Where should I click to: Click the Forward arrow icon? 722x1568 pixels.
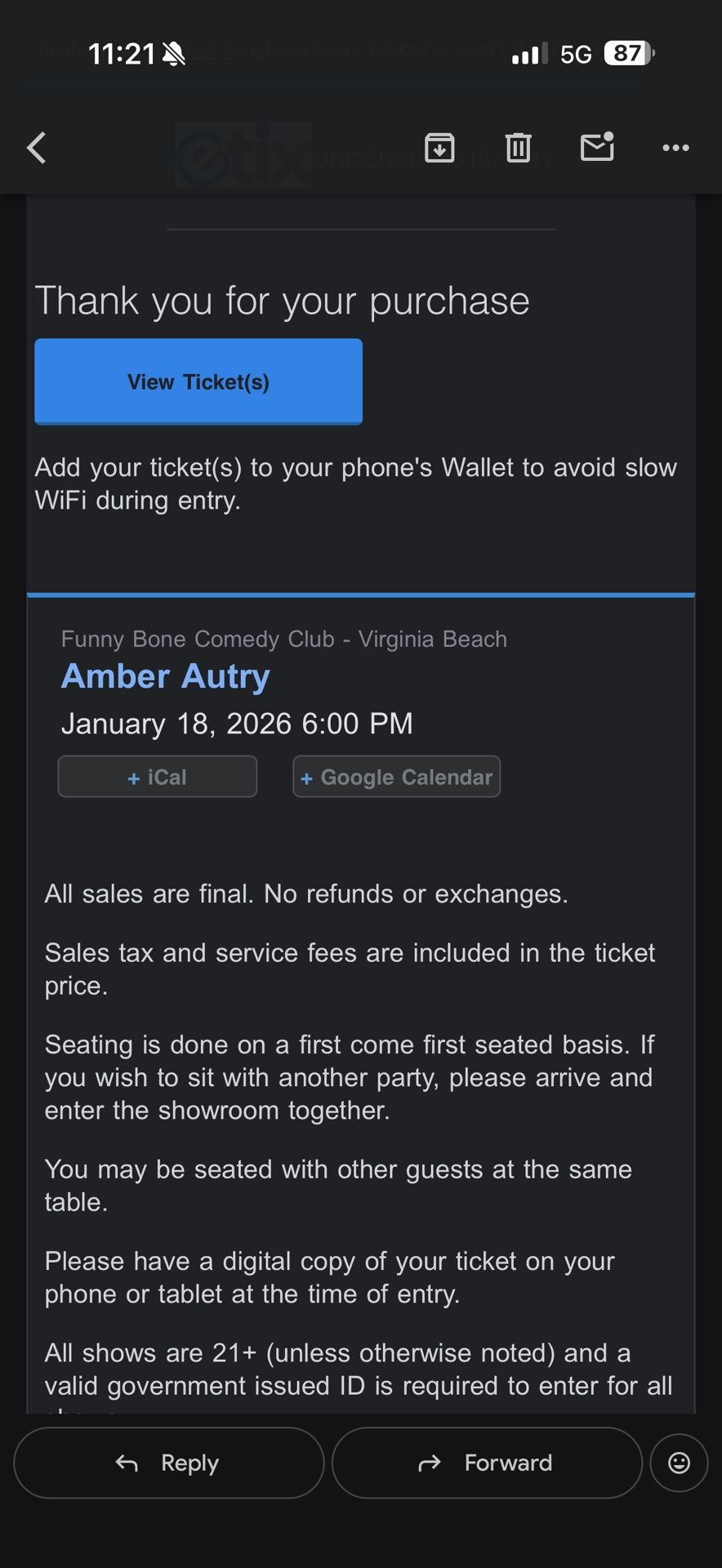coord(429,1463)
